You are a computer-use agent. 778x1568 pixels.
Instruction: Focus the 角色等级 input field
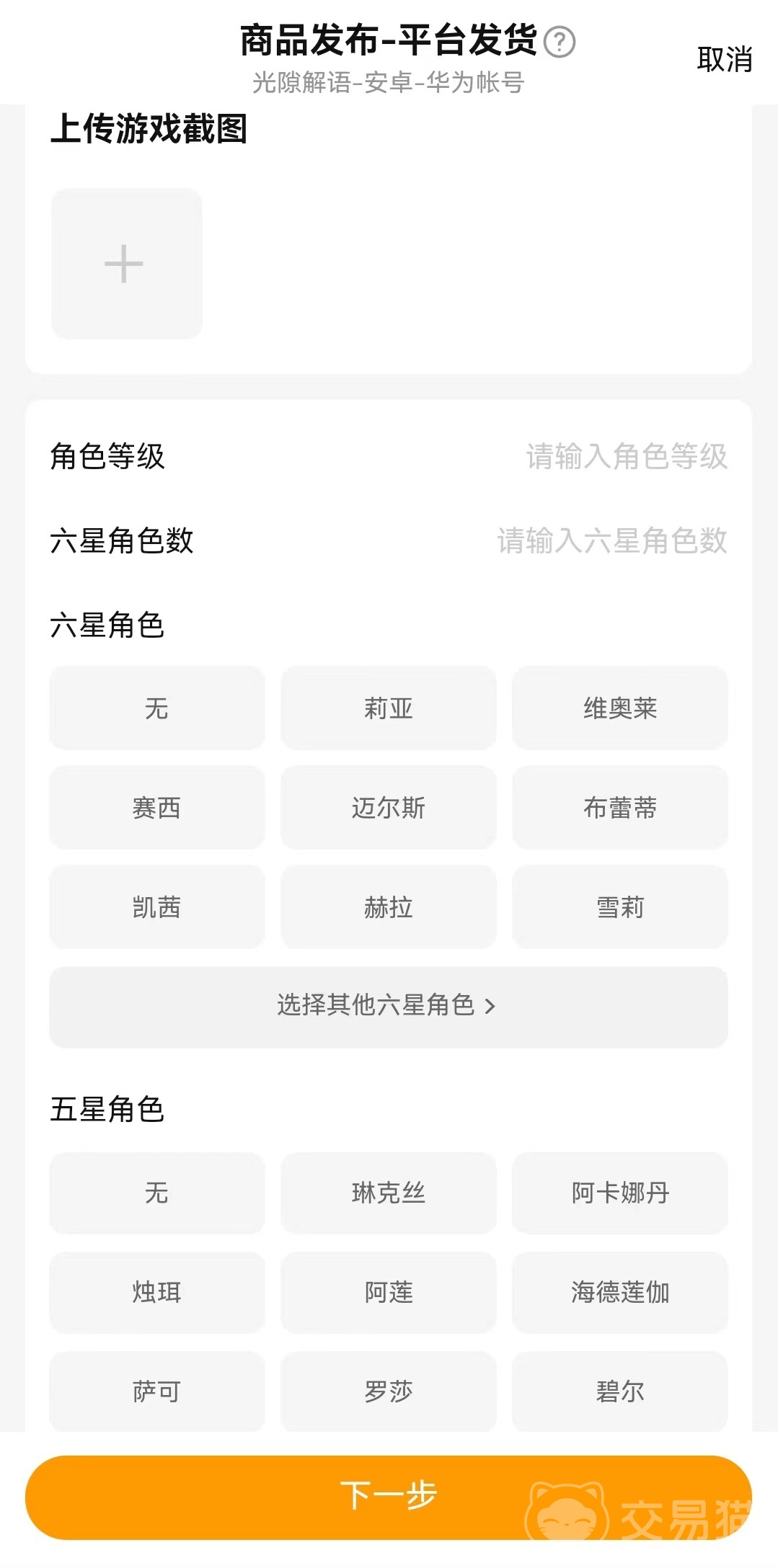(x=626, y=456)
